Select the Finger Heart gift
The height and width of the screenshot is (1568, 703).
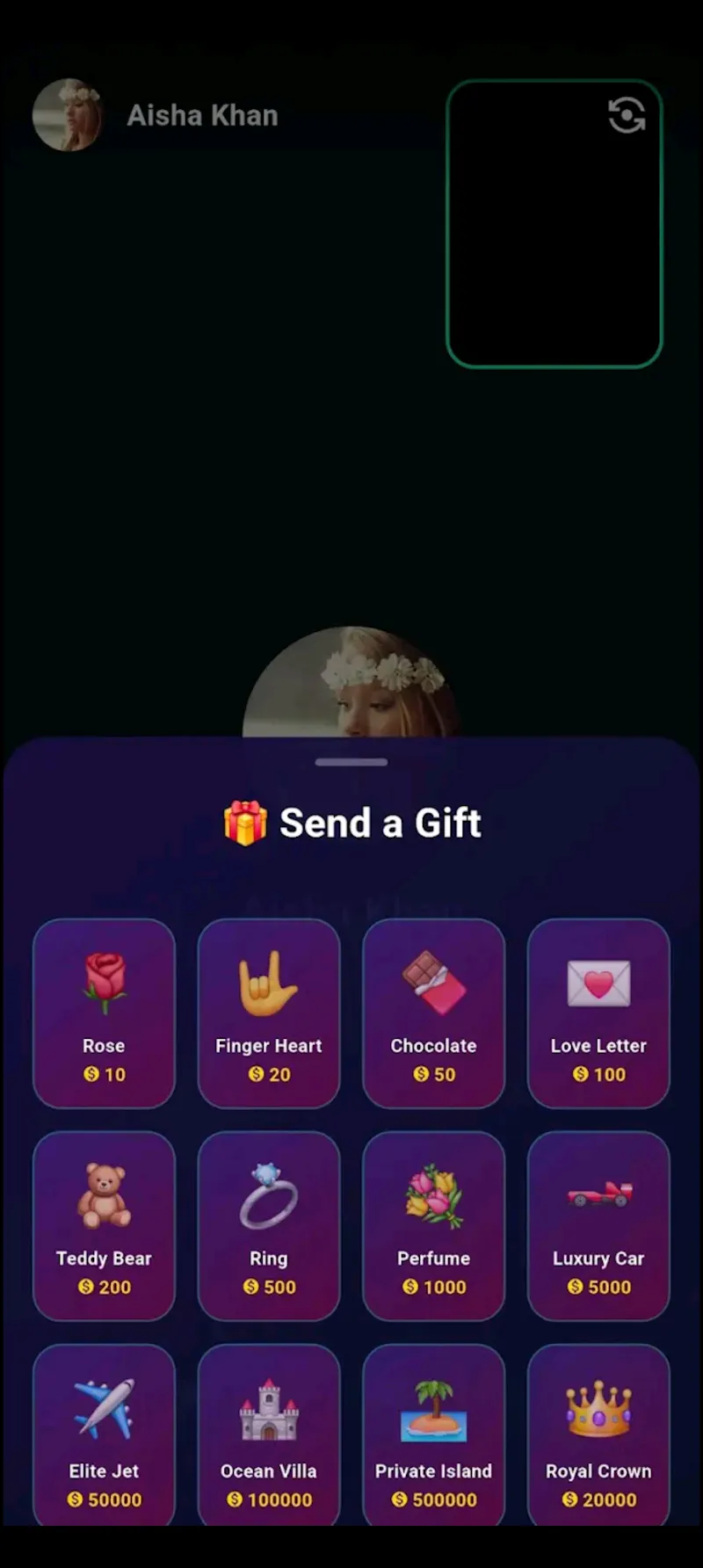[269, 1013]
